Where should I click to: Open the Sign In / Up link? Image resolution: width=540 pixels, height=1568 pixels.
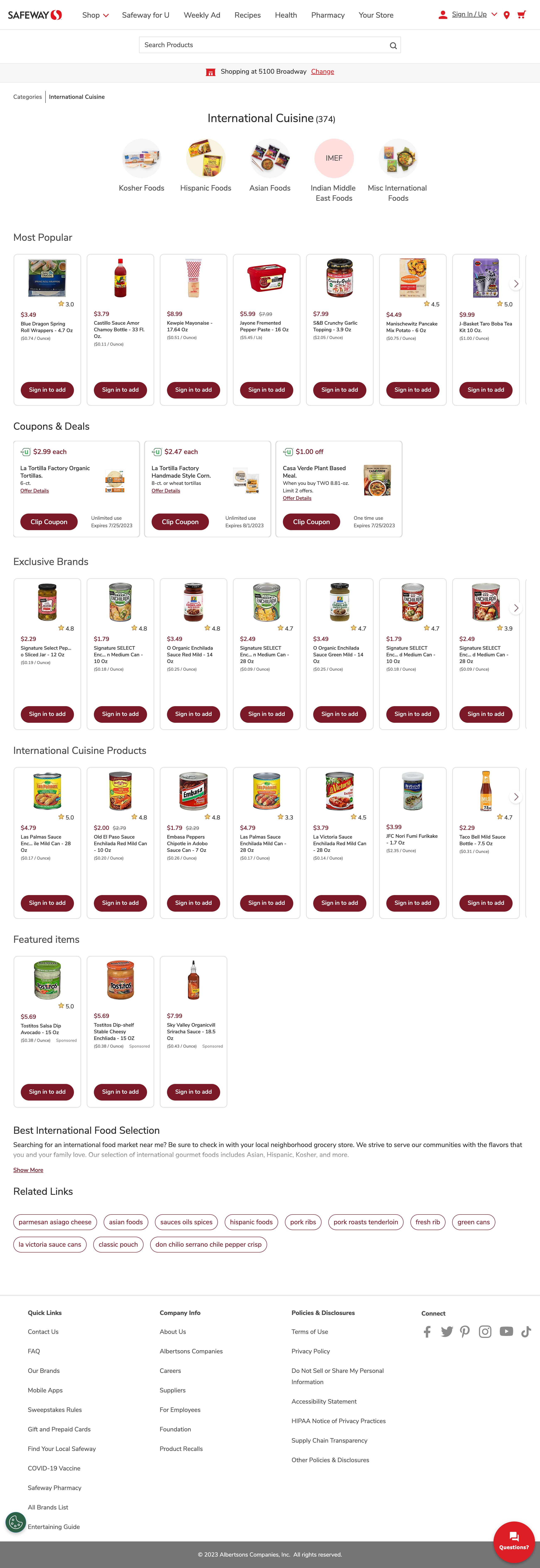469,15
